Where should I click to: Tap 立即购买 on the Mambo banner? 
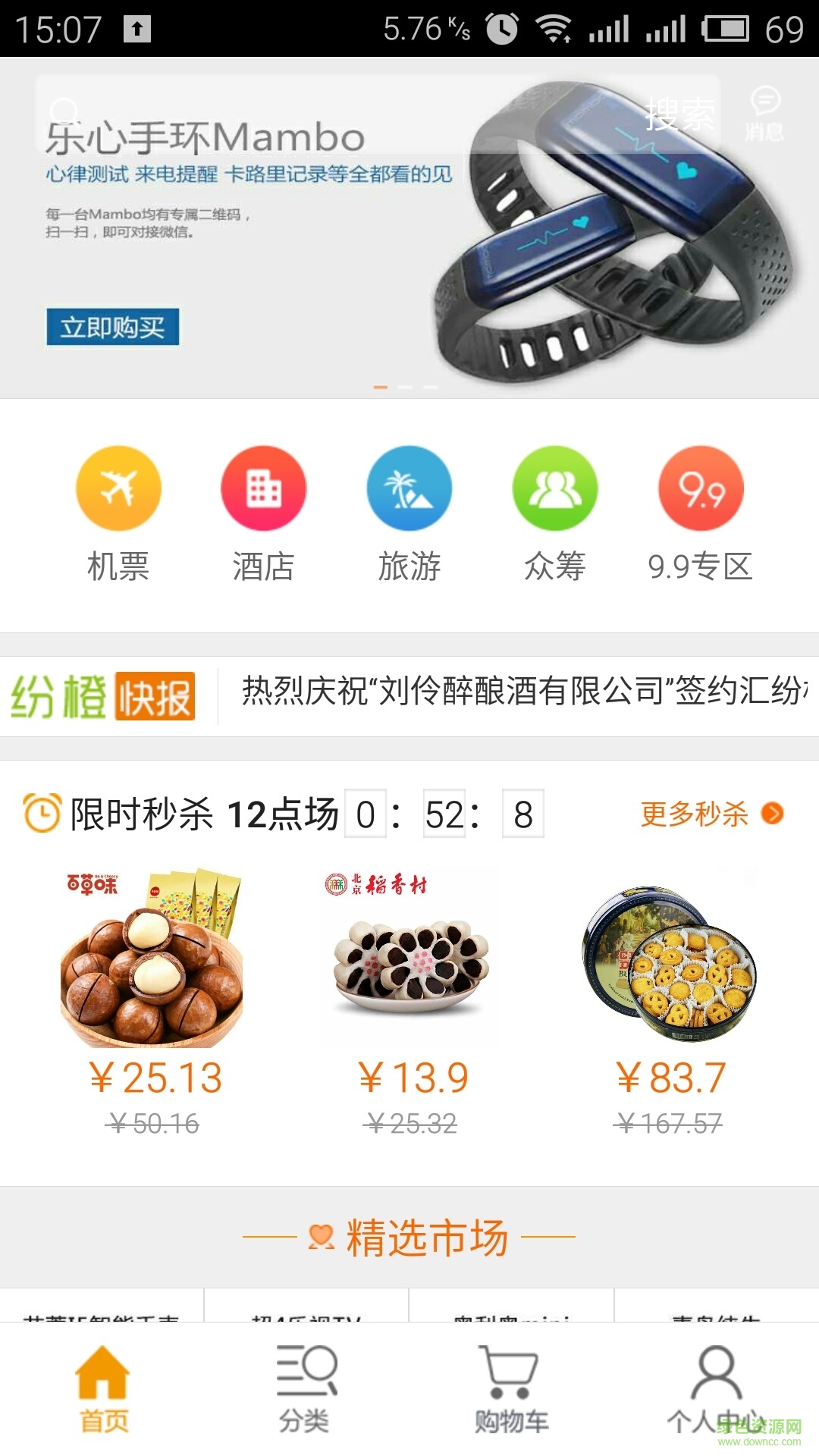point(112,326)
